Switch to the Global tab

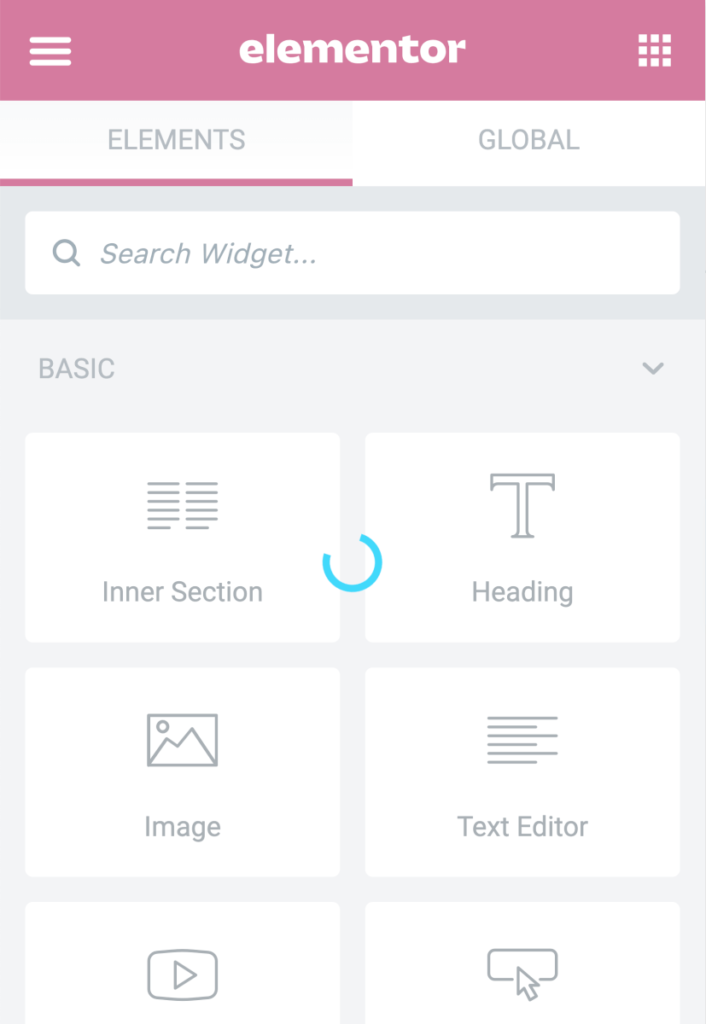(x=528, y=140)
